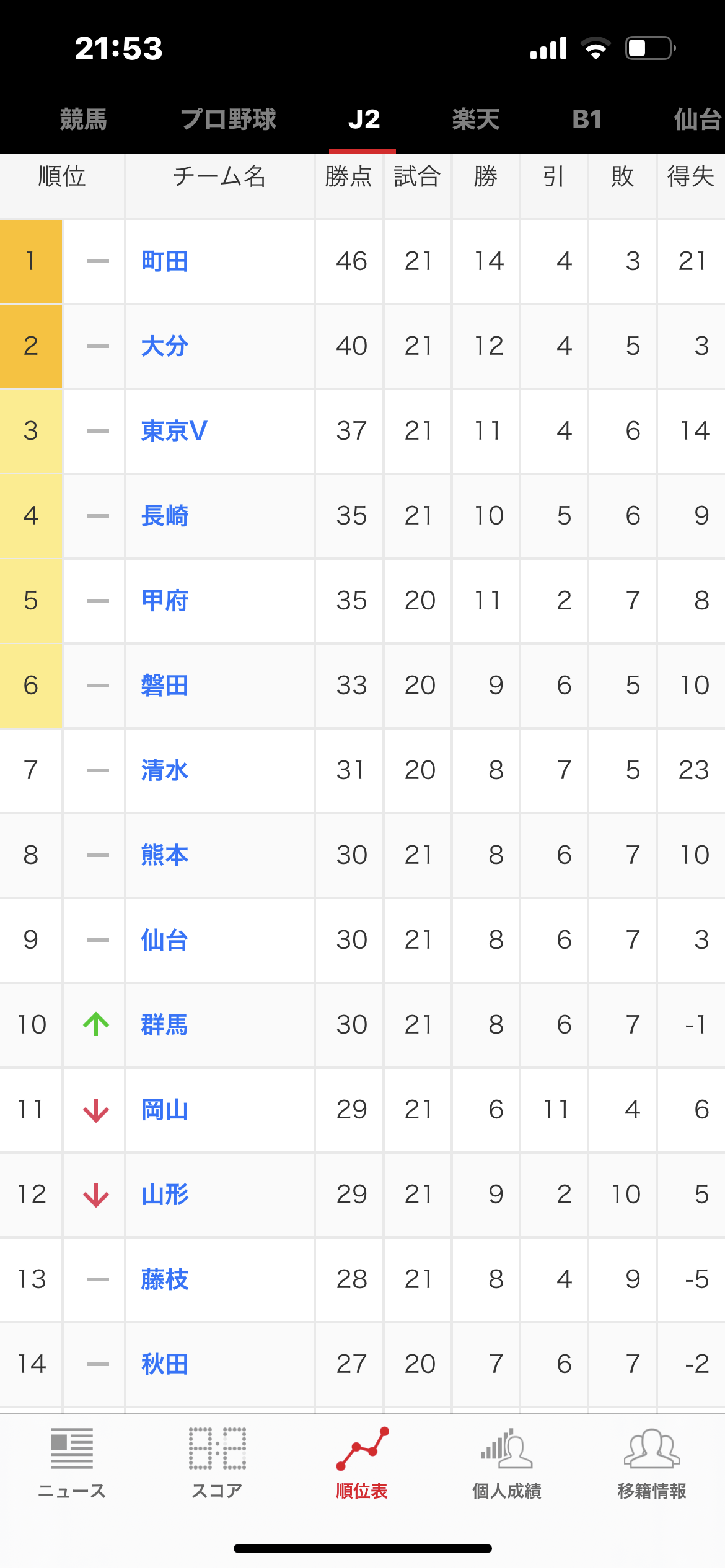
Task: Open the 秋田 team link
Action: (165, 1364)
